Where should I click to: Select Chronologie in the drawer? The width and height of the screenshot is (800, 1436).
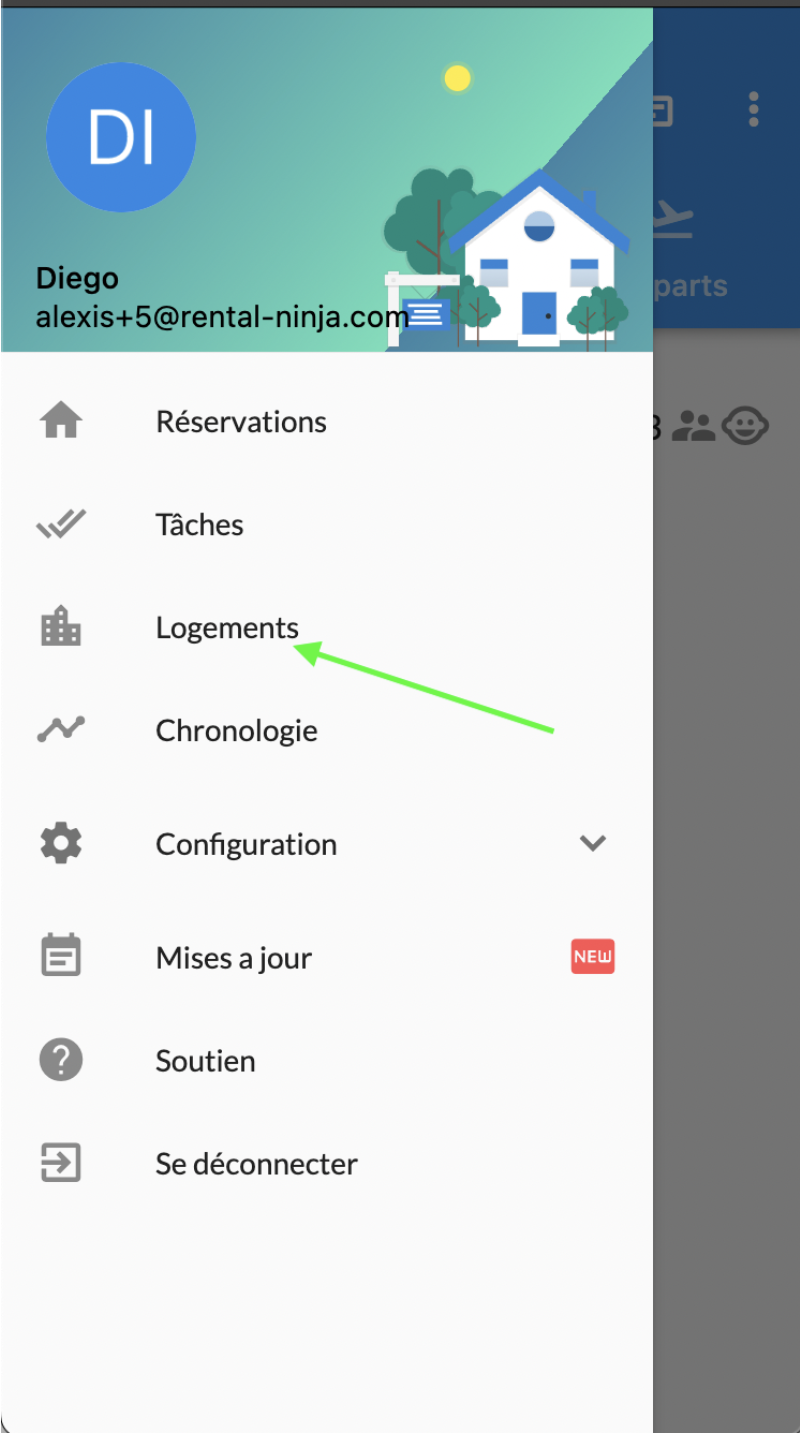(236, 731)
